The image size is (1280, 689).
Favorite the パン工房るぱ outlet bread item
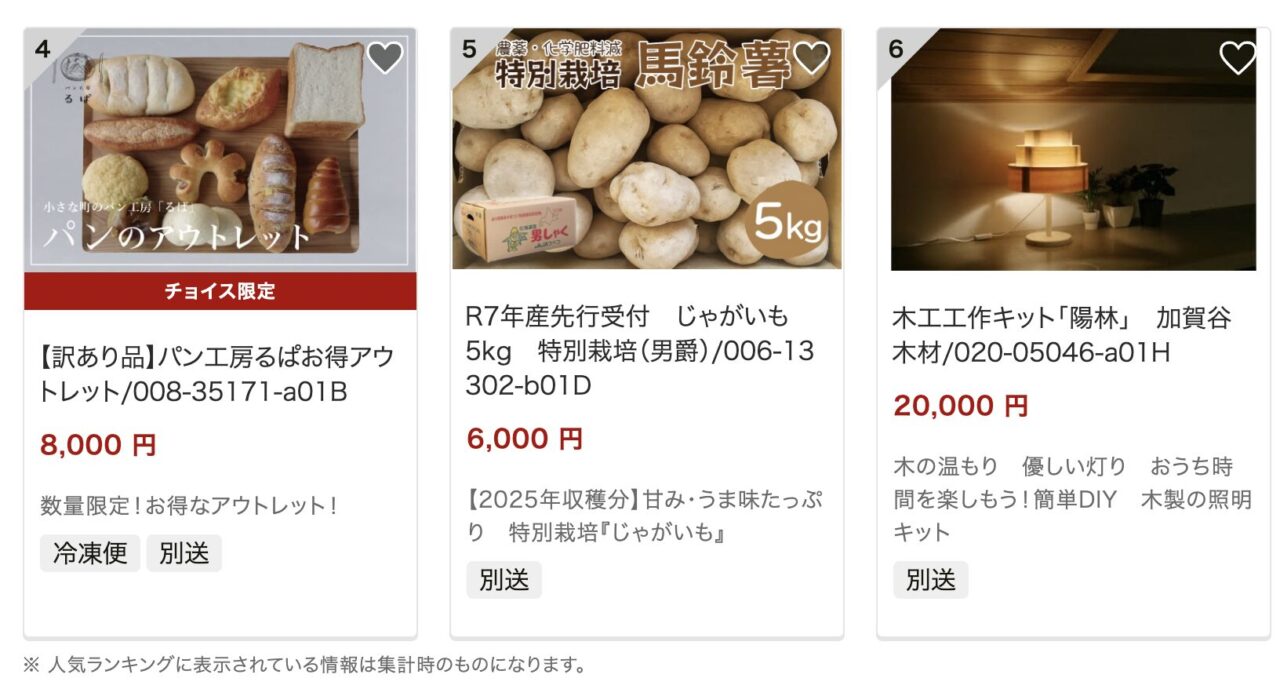(x=385, y=58)
